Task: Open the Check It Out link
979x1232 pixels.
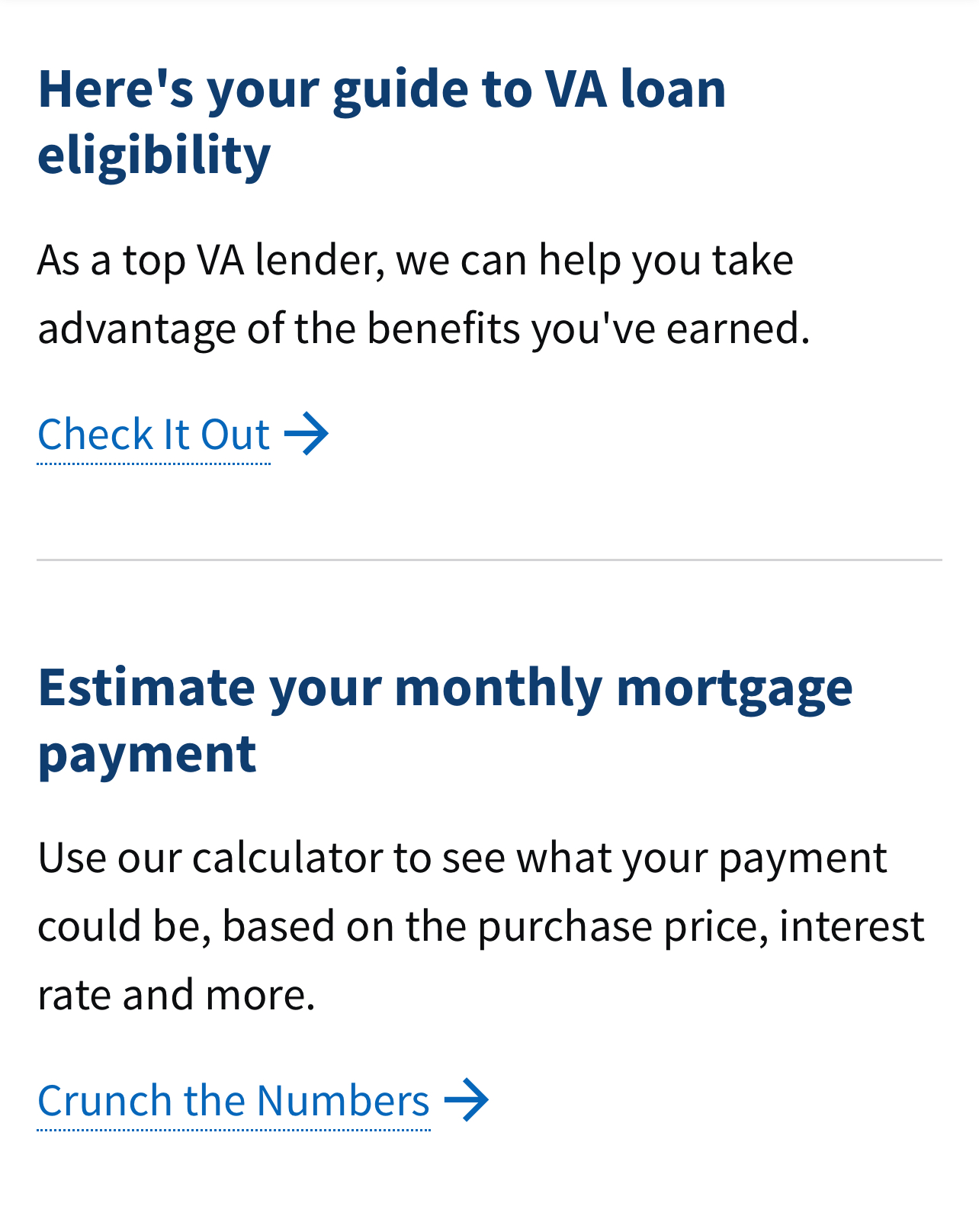Action: tap(154, 435)
